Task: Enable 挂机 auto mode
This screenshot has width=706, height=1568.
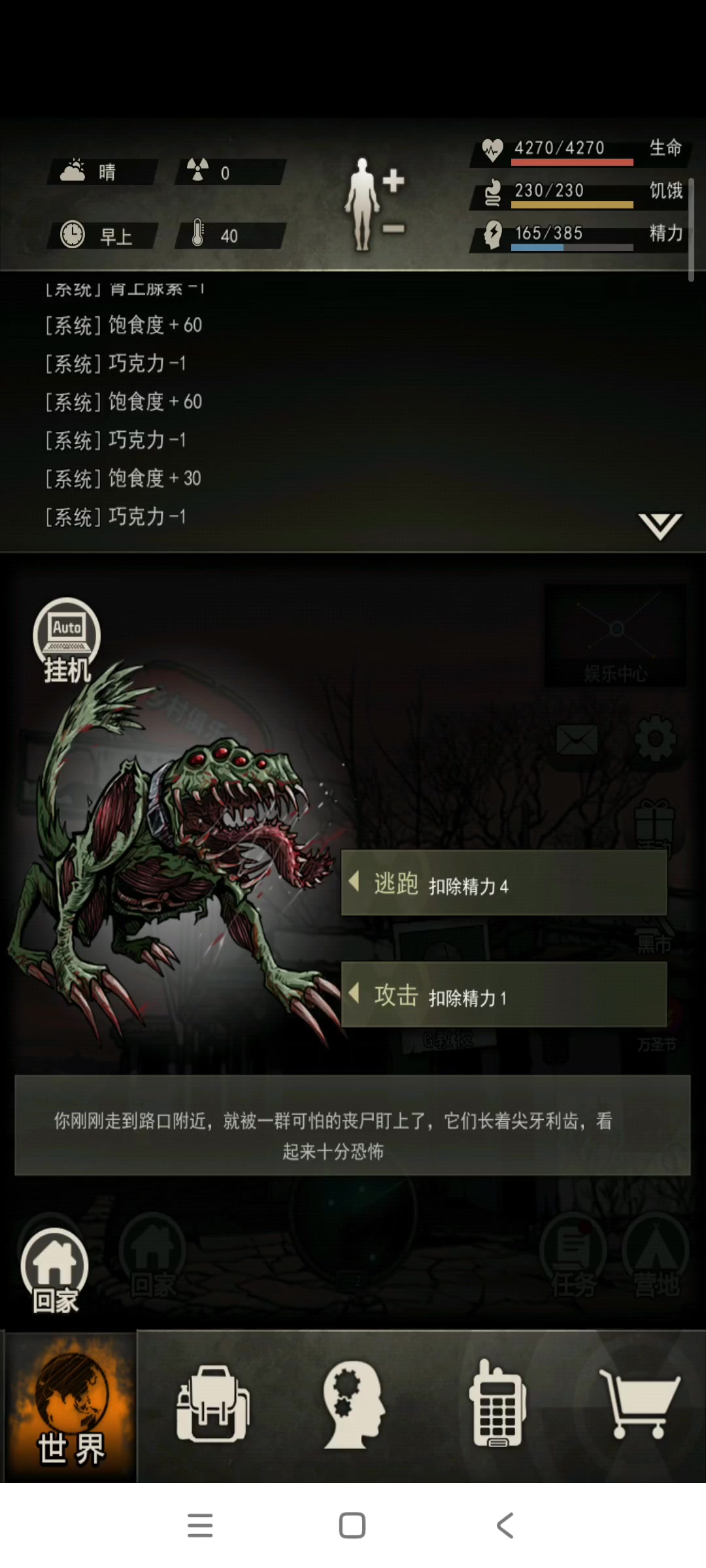Action: [67, 639]
